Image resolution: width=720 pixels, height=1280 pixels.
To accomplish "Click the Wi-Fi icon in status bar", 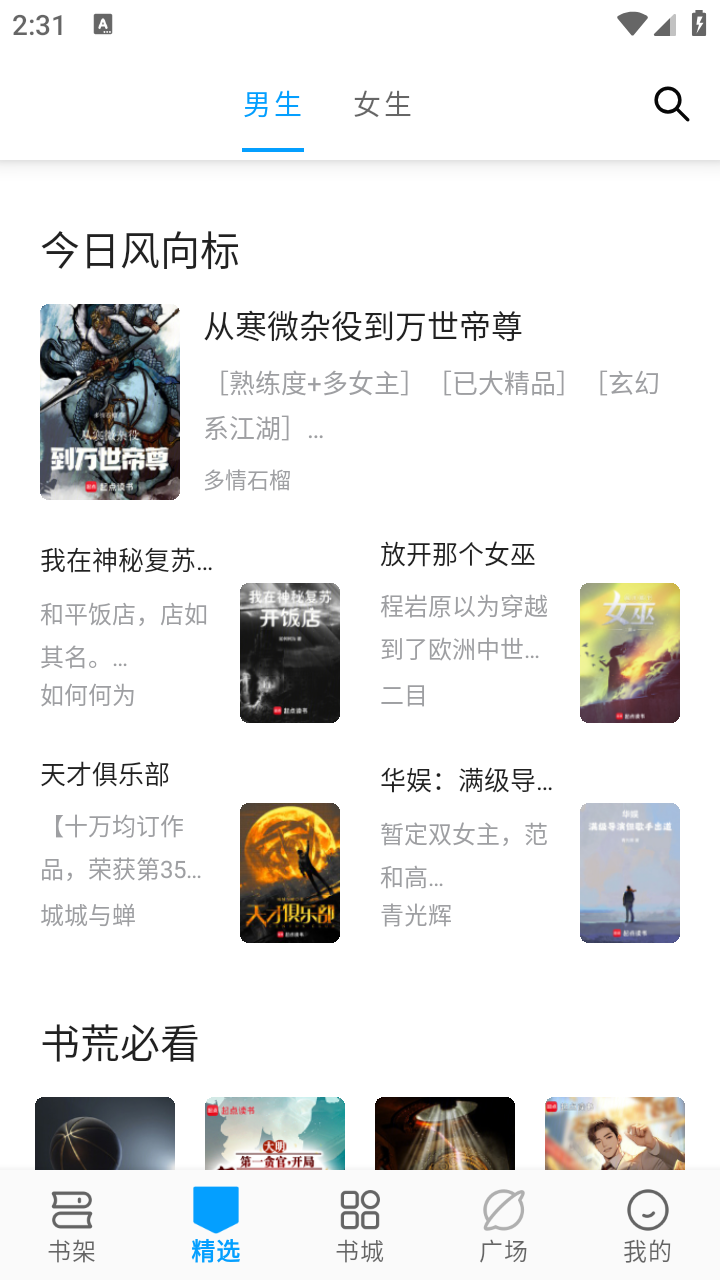I will pos(630,23).
